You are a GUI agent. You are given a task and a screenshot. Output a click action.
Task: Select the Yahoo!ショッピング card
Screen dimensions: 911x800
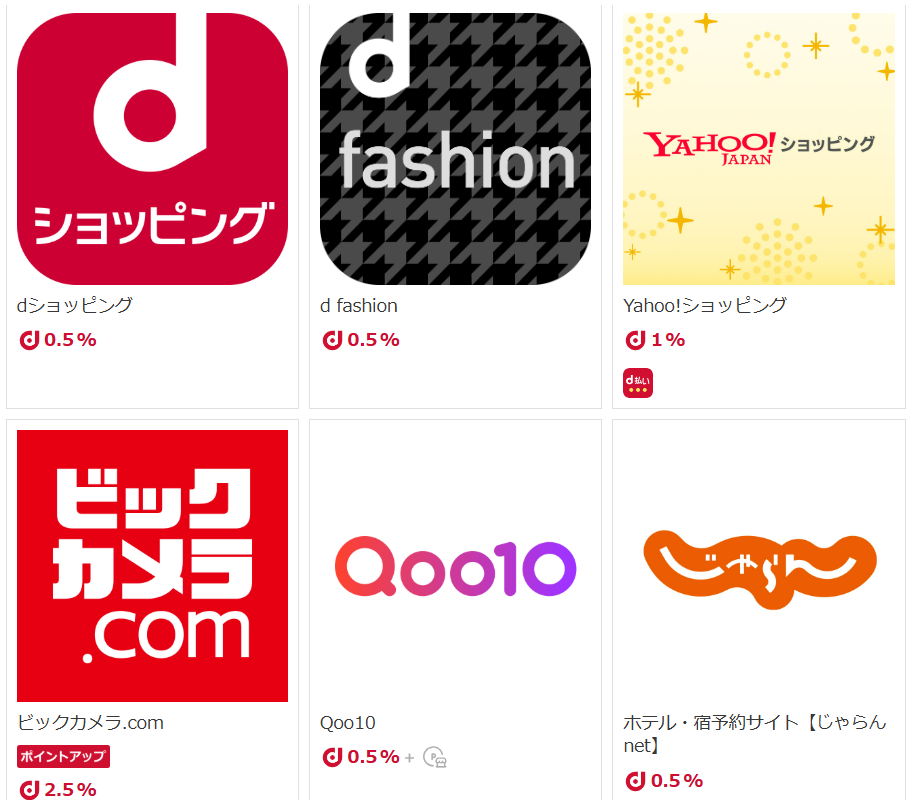point(758,150)
